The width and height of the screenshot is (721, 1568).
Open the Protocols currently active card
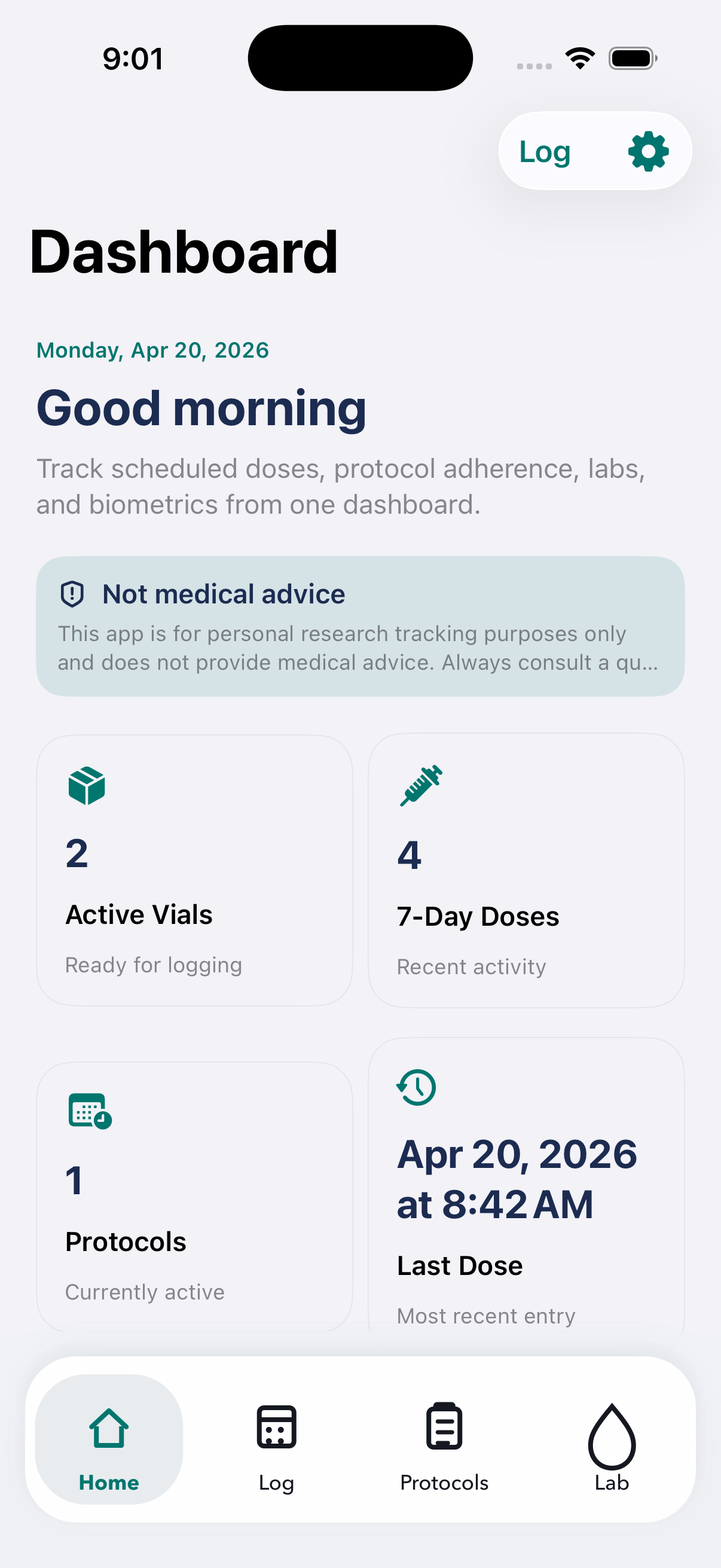coord(195,1196)
